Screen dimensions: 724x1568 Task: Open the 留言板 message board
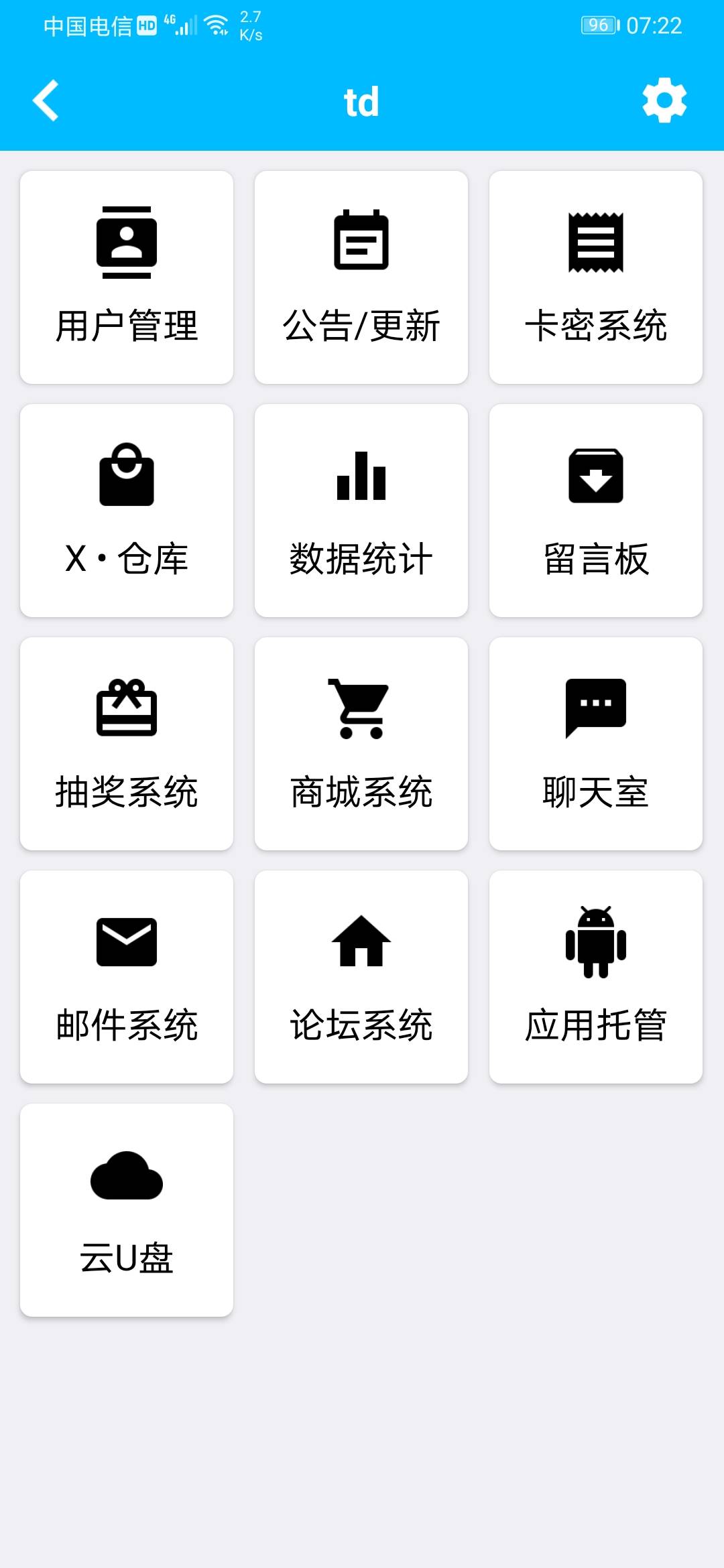pos(596,510)
